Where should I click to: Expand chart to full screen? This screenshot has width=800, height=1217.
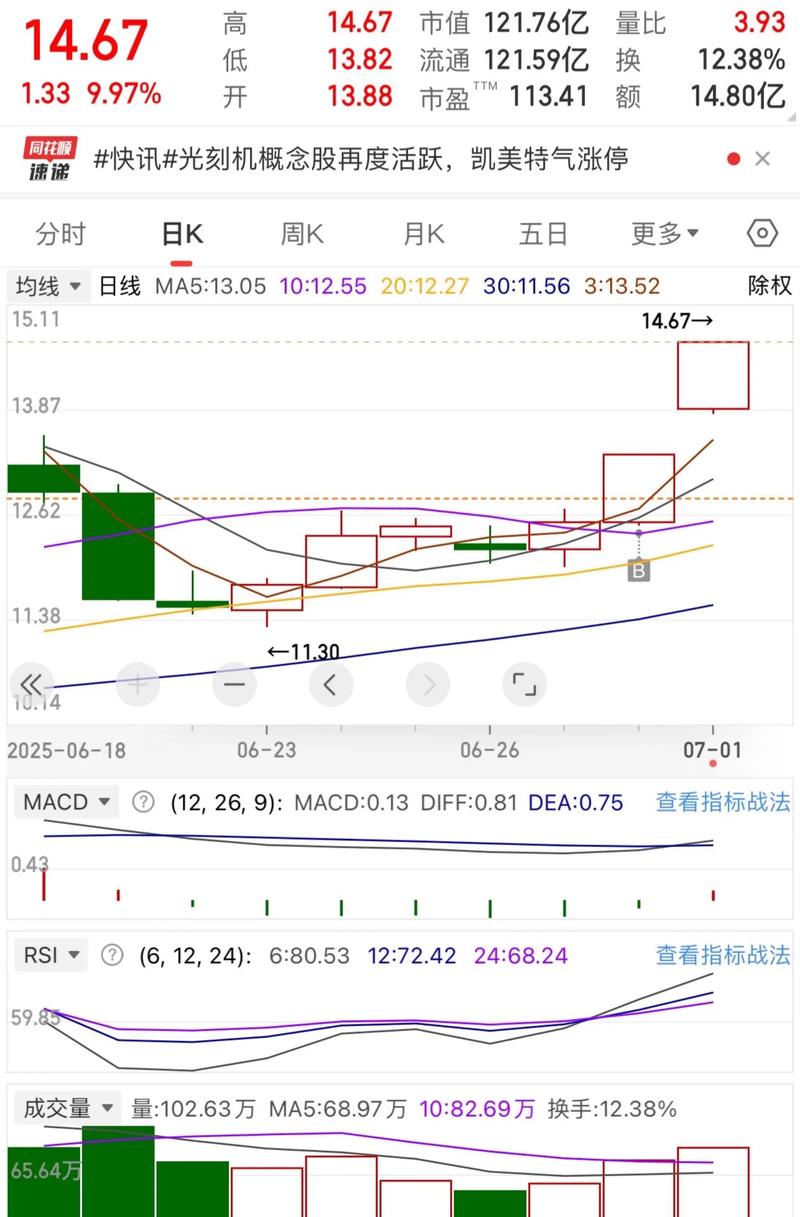525,685
